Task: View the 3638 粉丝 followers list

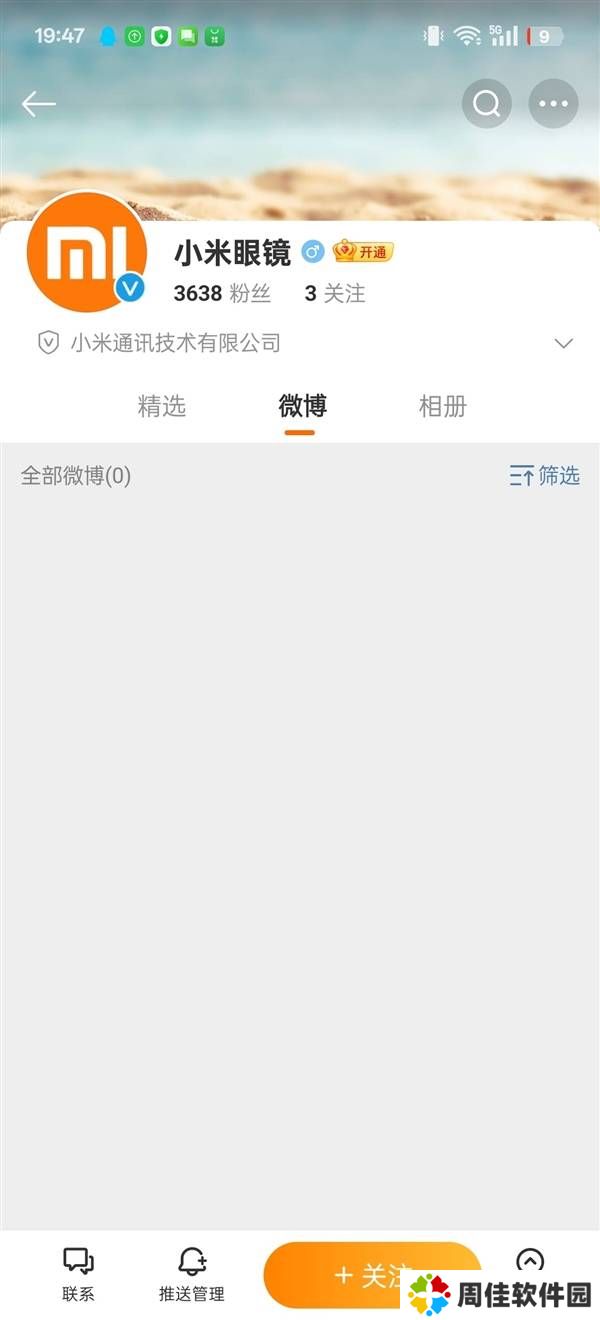Action: (222, 293)
